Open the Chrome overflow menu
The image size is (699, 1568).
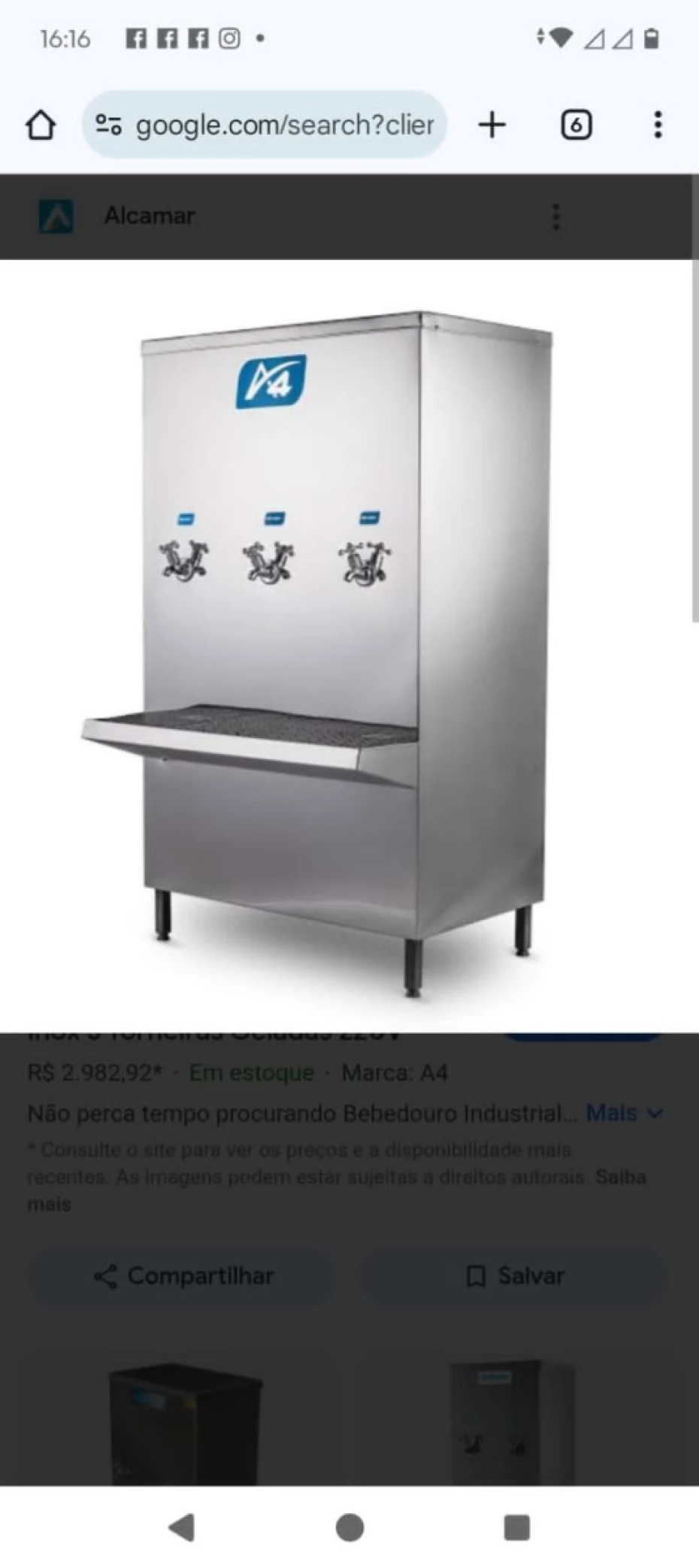click(658, 125)
